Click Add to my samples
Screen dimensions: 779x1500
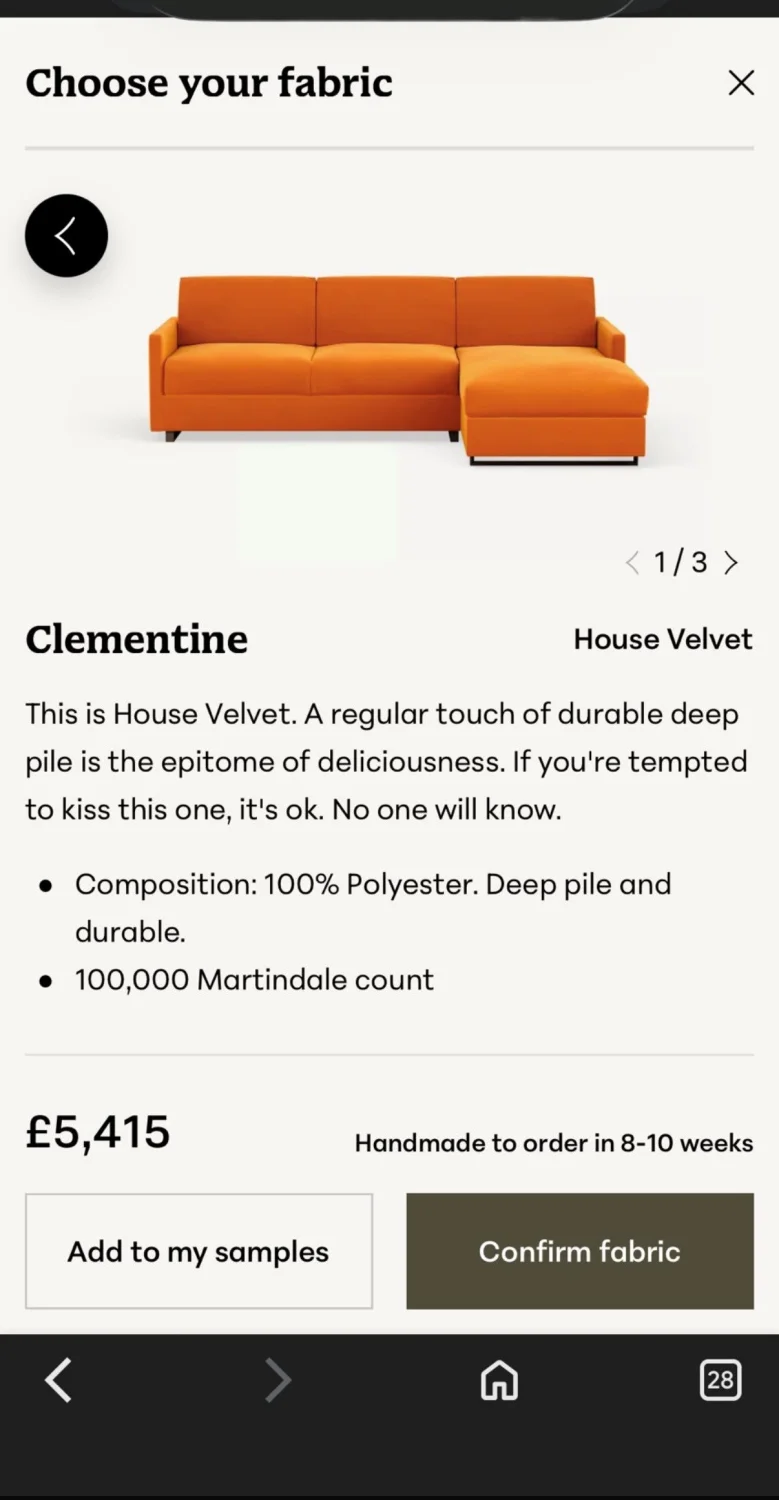[x=198, y=1251]
